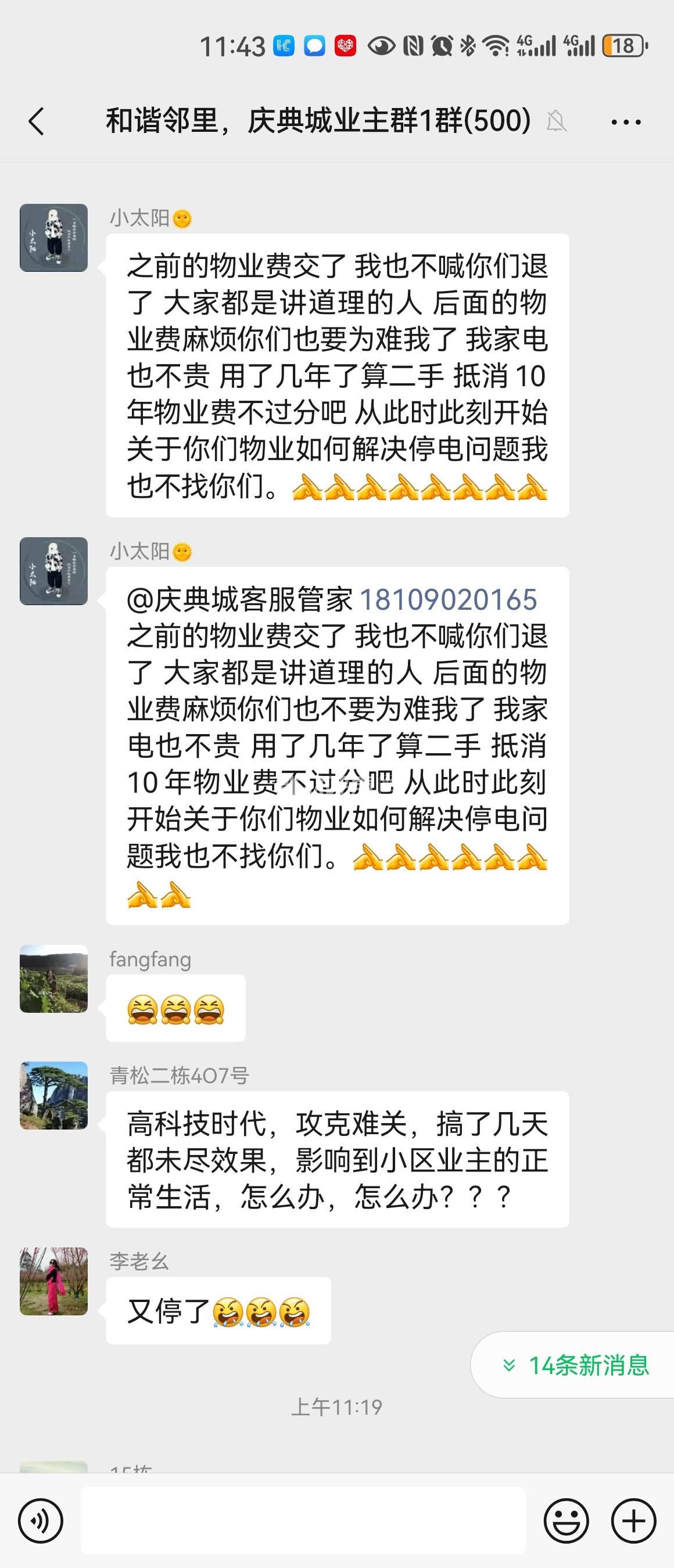Open the plus attachment menu
This screenshot has width=674, height=1568.
pos(633,1520)
